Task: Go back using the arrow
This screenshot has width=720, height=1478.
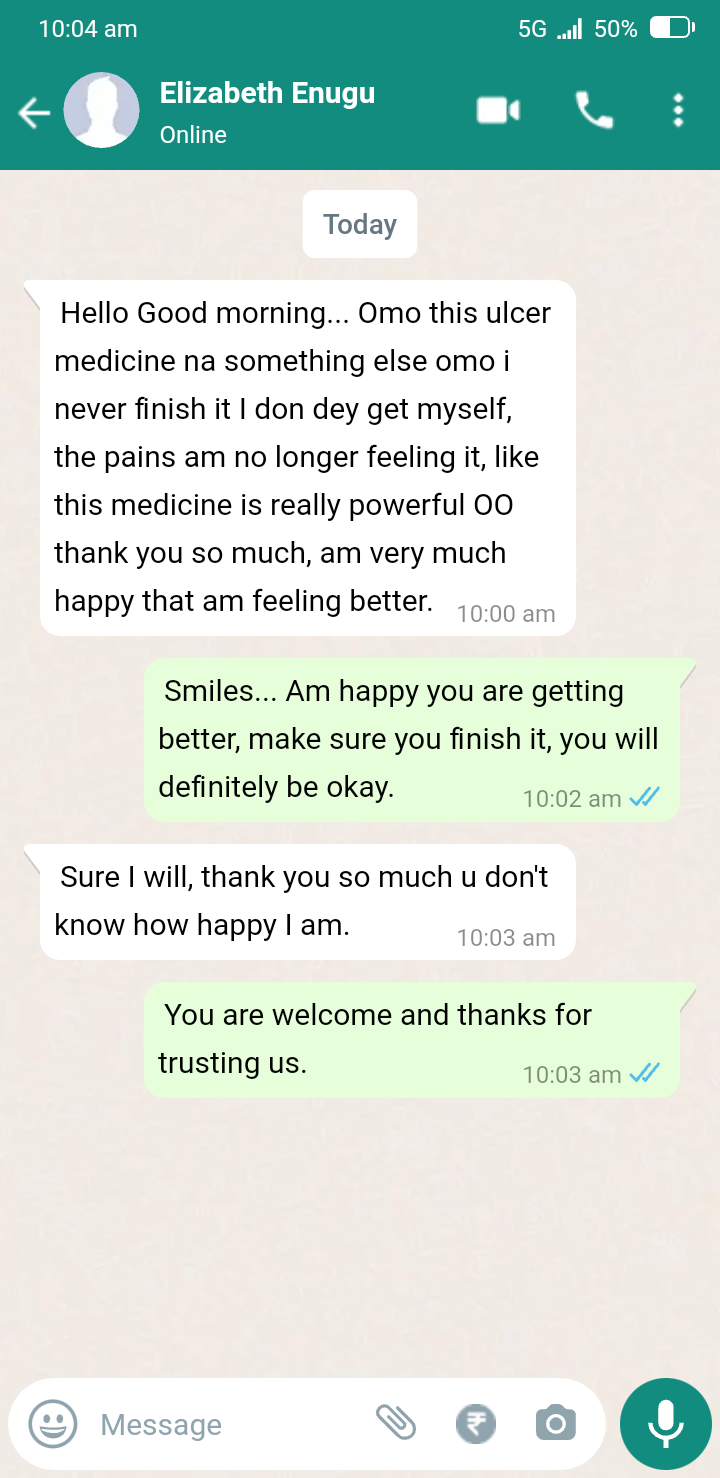Action: pos(34,113)
